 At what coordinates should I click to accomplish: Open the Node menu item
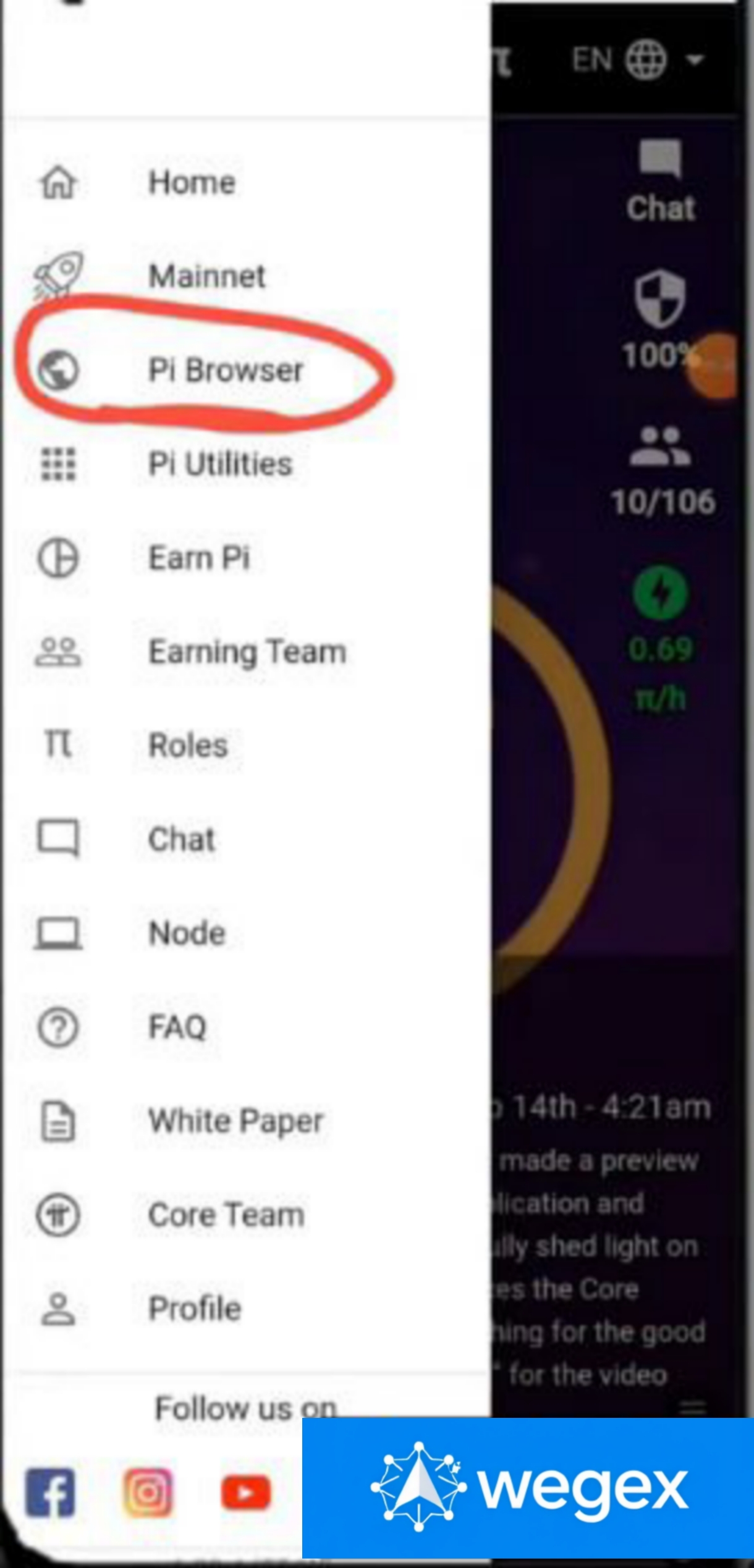187,933
